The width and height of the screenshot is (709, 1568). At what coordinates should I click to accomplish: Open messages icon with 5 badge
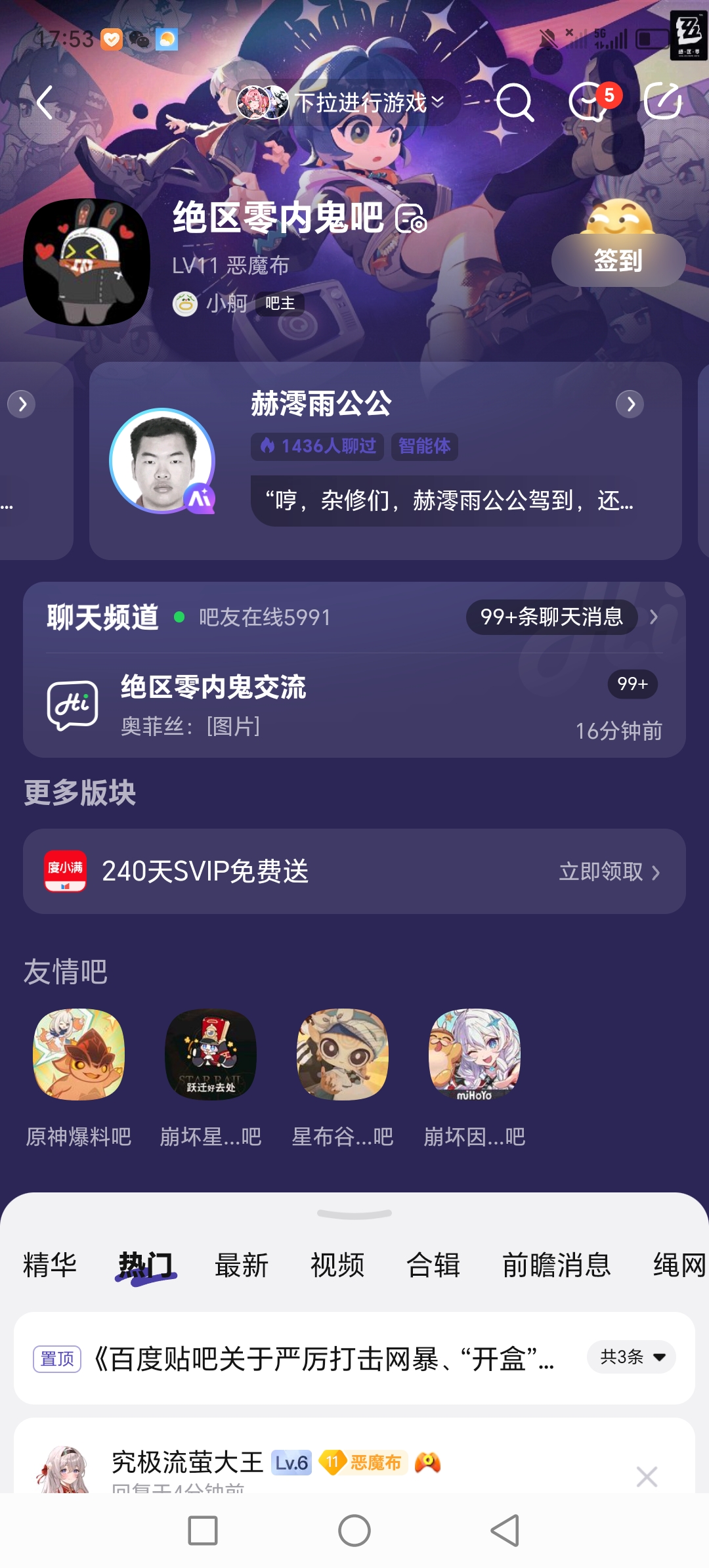[x=590, y=102]
